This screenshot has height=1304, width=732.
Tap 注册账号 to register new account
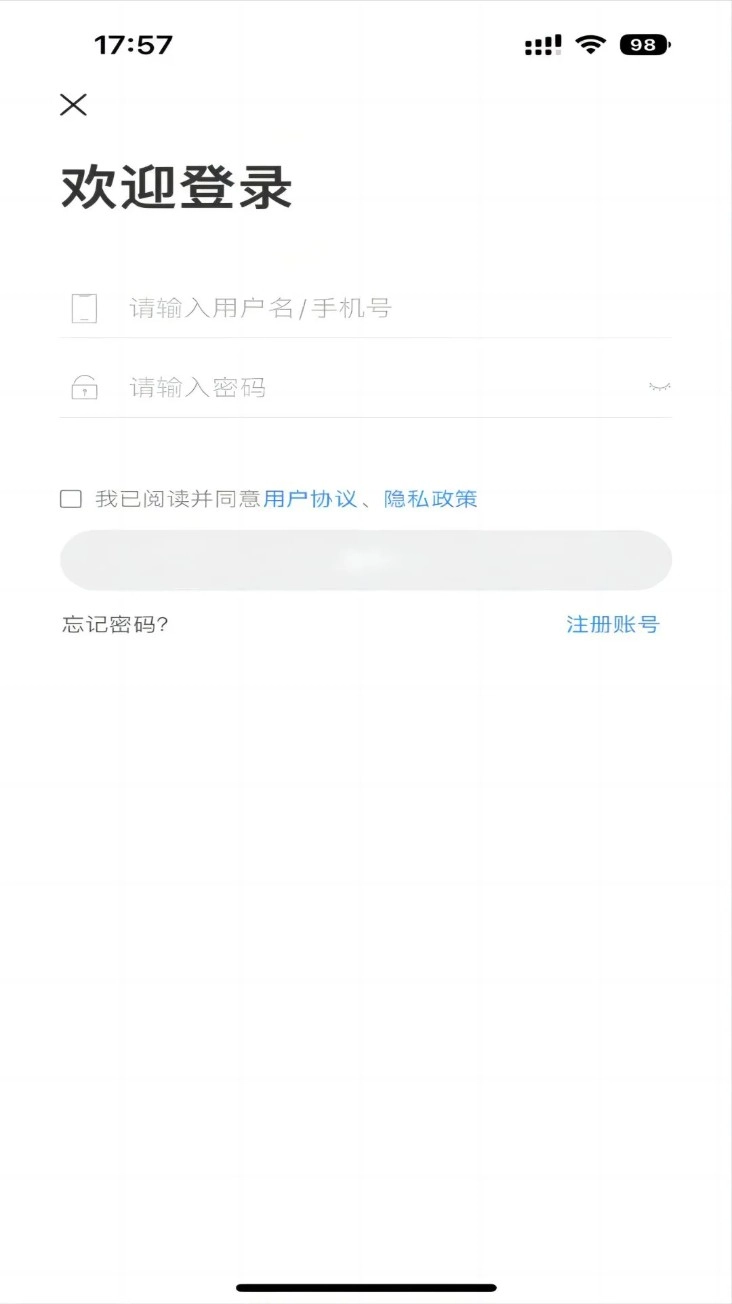click(613, 623)
